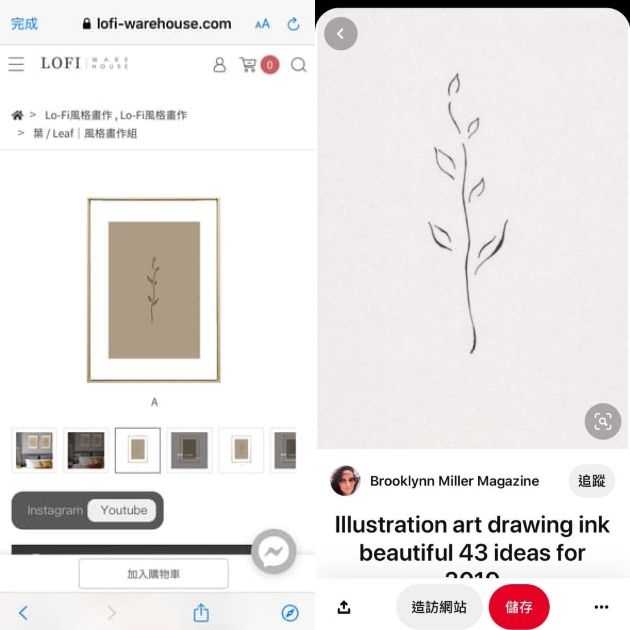The image size is (630, 630).
Task: Tap 加入購物車 to add to cart
Action: (153, 574)
